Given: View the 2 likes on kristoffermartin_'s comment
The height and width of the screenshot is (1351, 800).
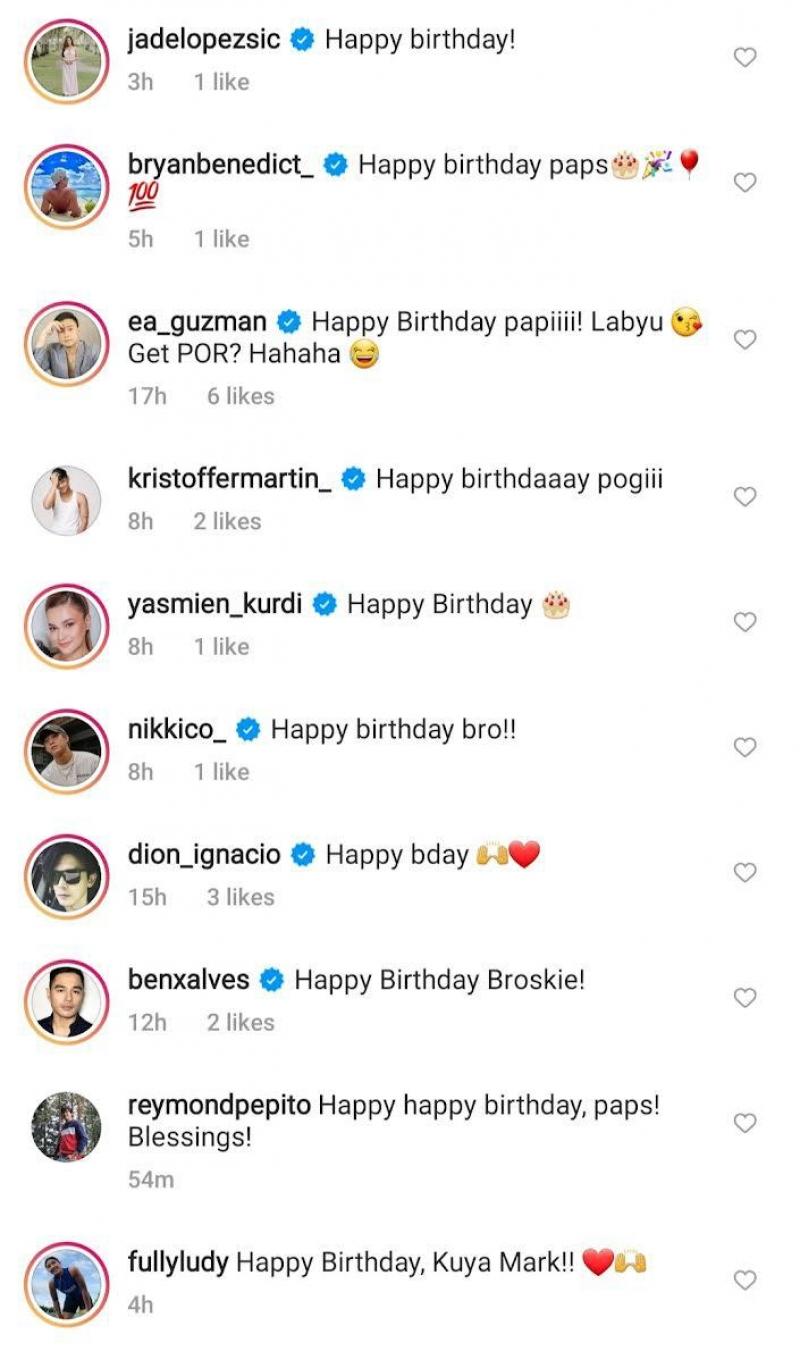Looking at the screenshot, I should coord(227,521).
